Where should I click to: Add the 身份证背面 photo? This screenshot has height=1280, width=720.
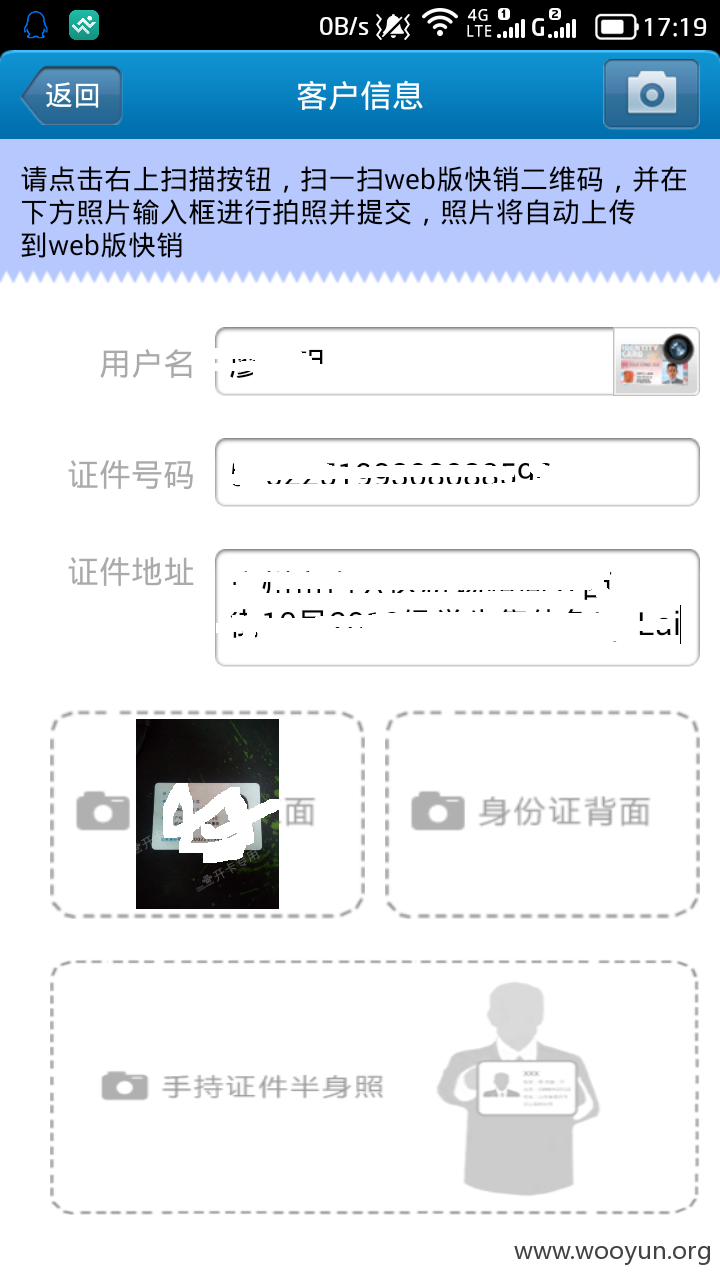[x=542, y=814]
